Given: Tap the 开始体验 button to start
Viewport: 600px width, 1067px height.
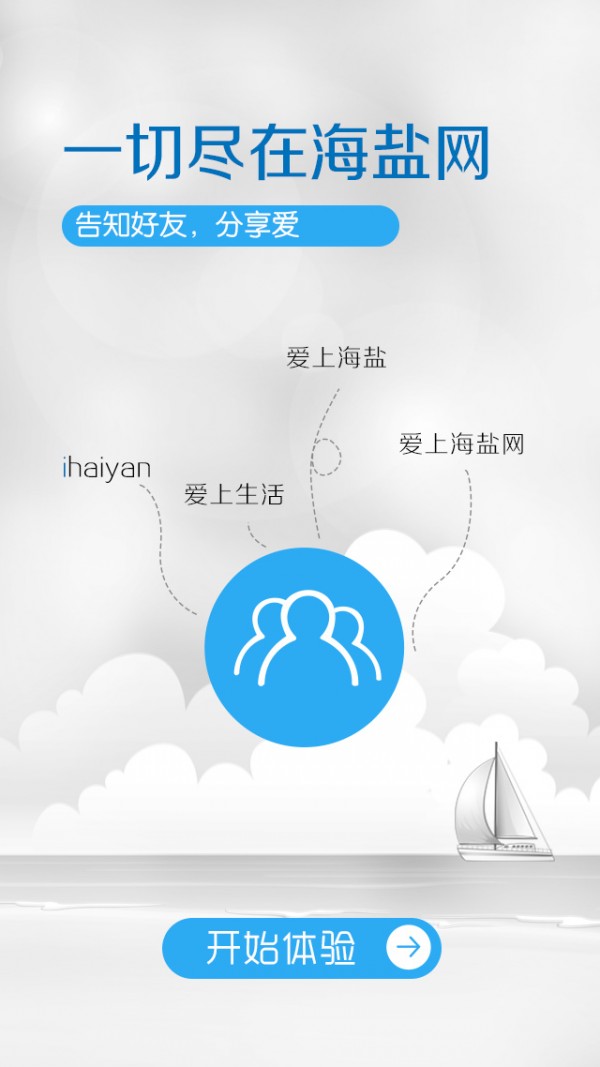Looking at the screenshot, I should click(301, 948).
